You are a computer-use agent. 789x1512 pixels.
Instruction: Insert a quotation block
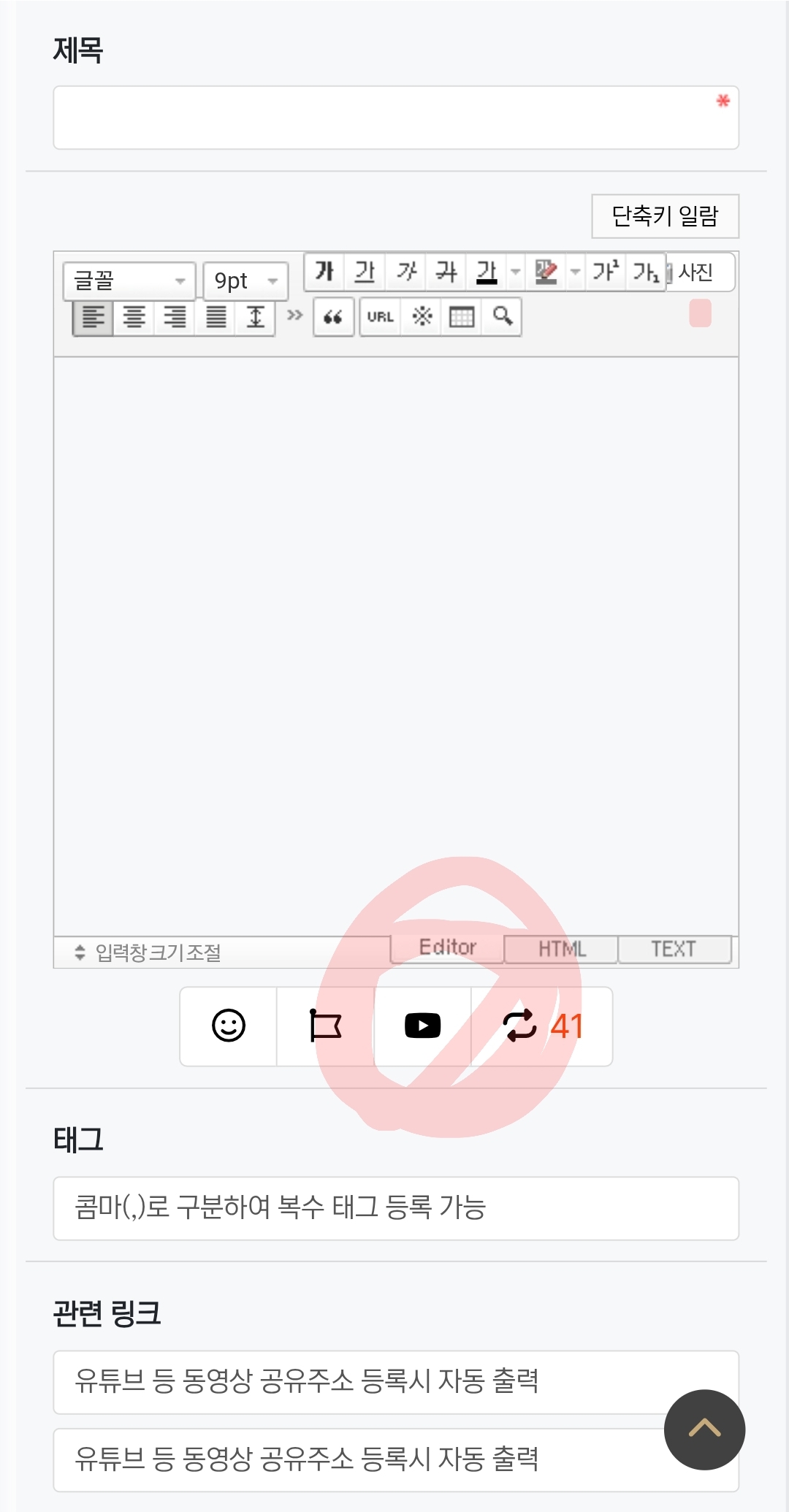coord(333,317)
